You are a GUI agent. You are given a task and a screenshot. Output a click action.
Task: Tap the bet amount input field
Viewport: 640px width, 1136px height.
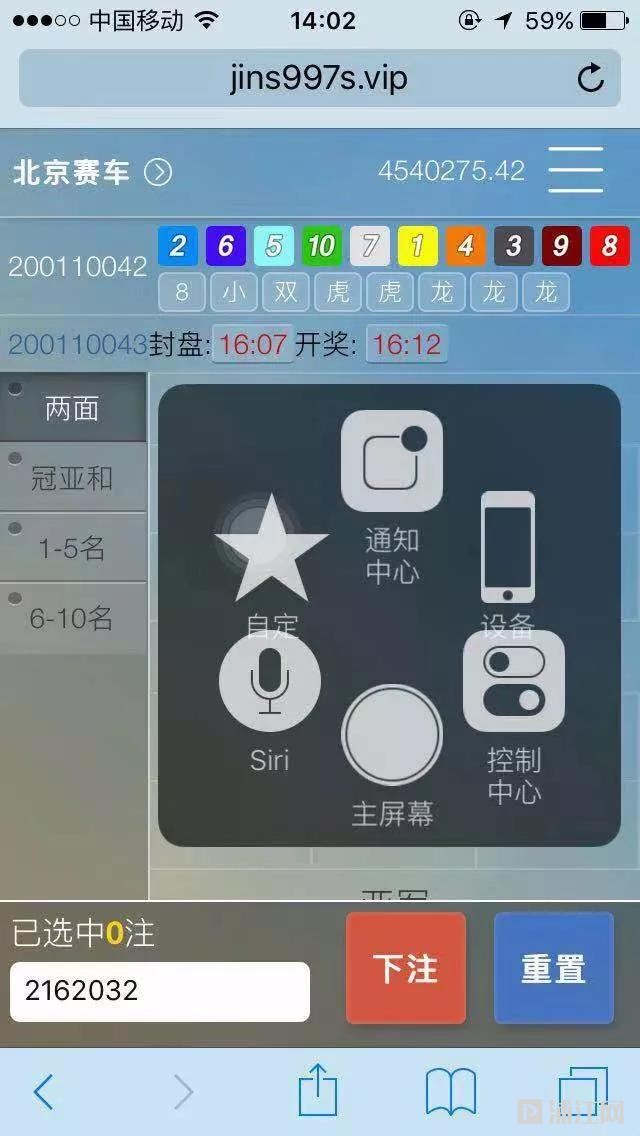click(x=160, y=991)
